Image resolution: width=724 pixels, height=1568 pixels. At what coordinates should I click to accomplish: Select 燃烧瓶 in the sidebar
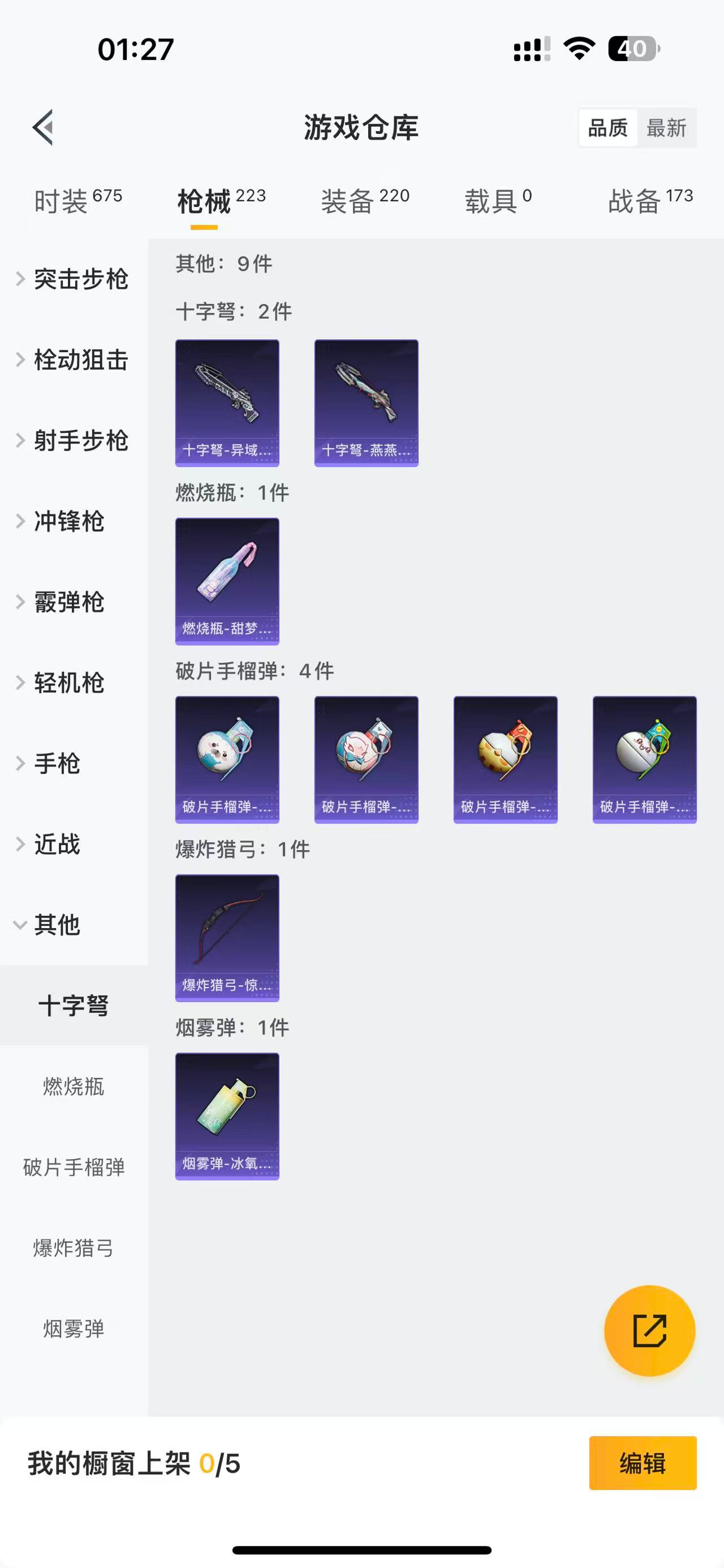[74, 1086]
